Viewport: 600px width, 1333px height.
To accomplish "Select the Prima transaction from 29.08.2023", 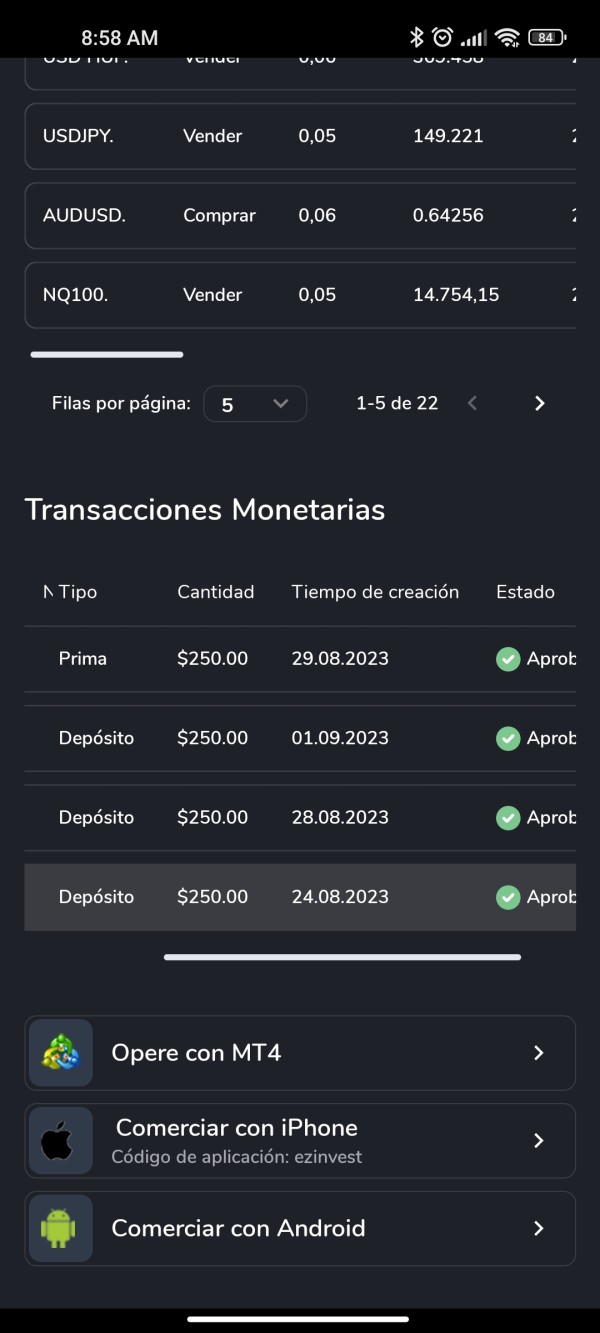I will [x=300, y=659].
